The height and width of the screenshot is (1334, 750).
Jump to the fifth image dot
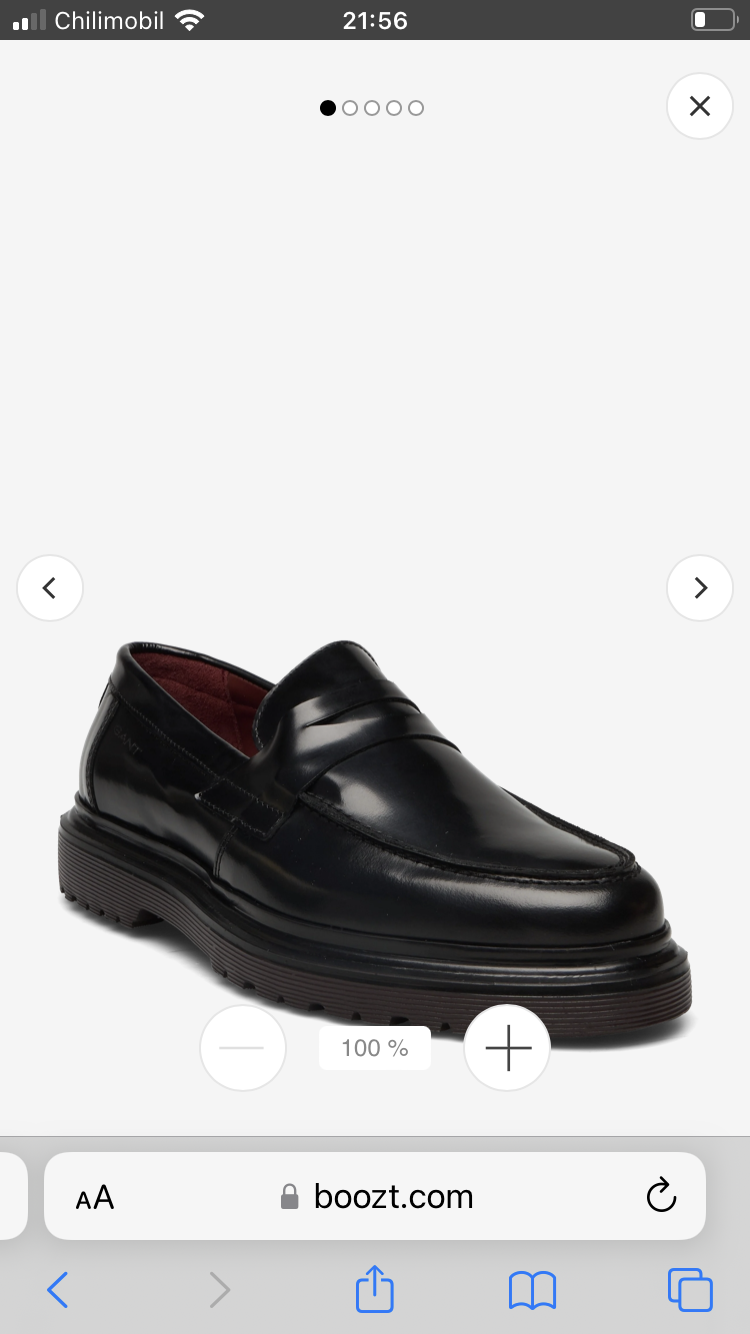(416, 108)
